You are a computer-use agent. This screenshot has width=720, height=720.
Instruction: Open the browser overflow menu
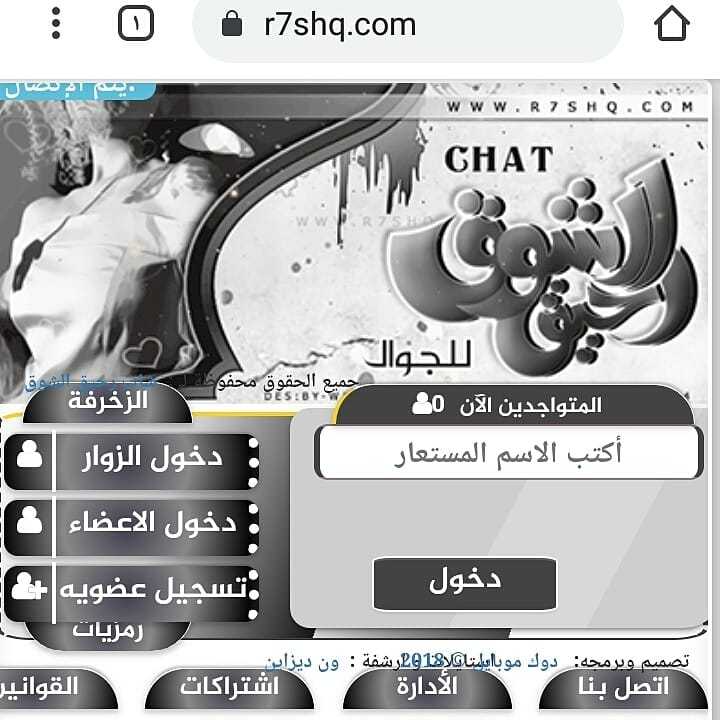(57, 24)
